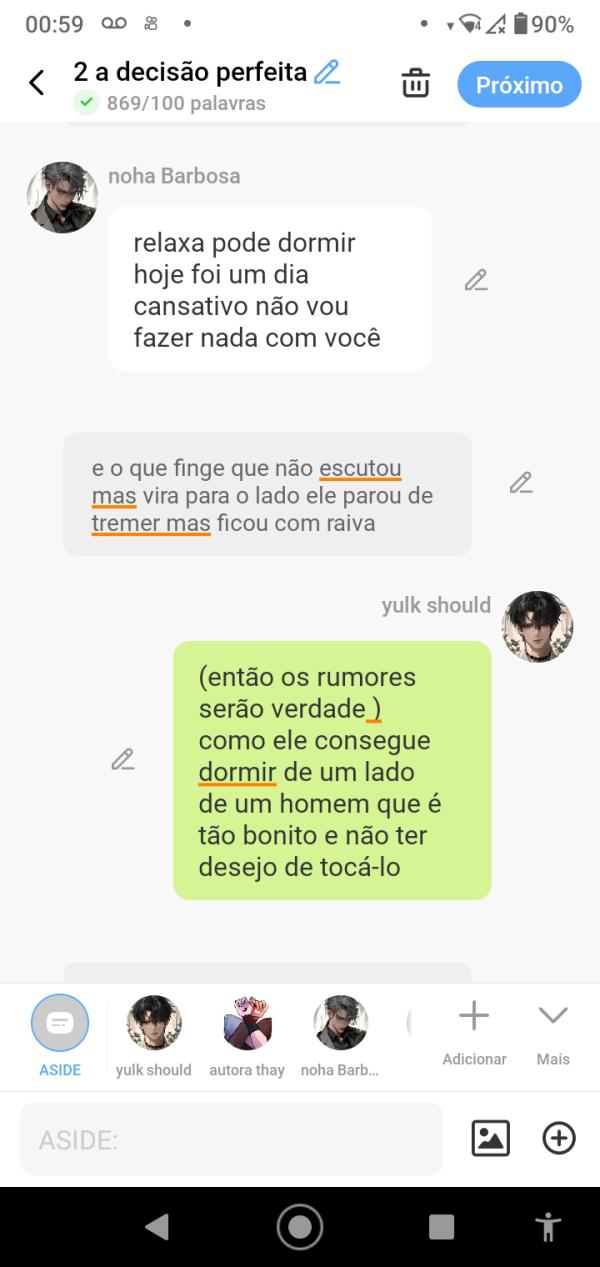600x1267 pixels.
Task: Expand the Mais options
Action: tap(553, 1031)
